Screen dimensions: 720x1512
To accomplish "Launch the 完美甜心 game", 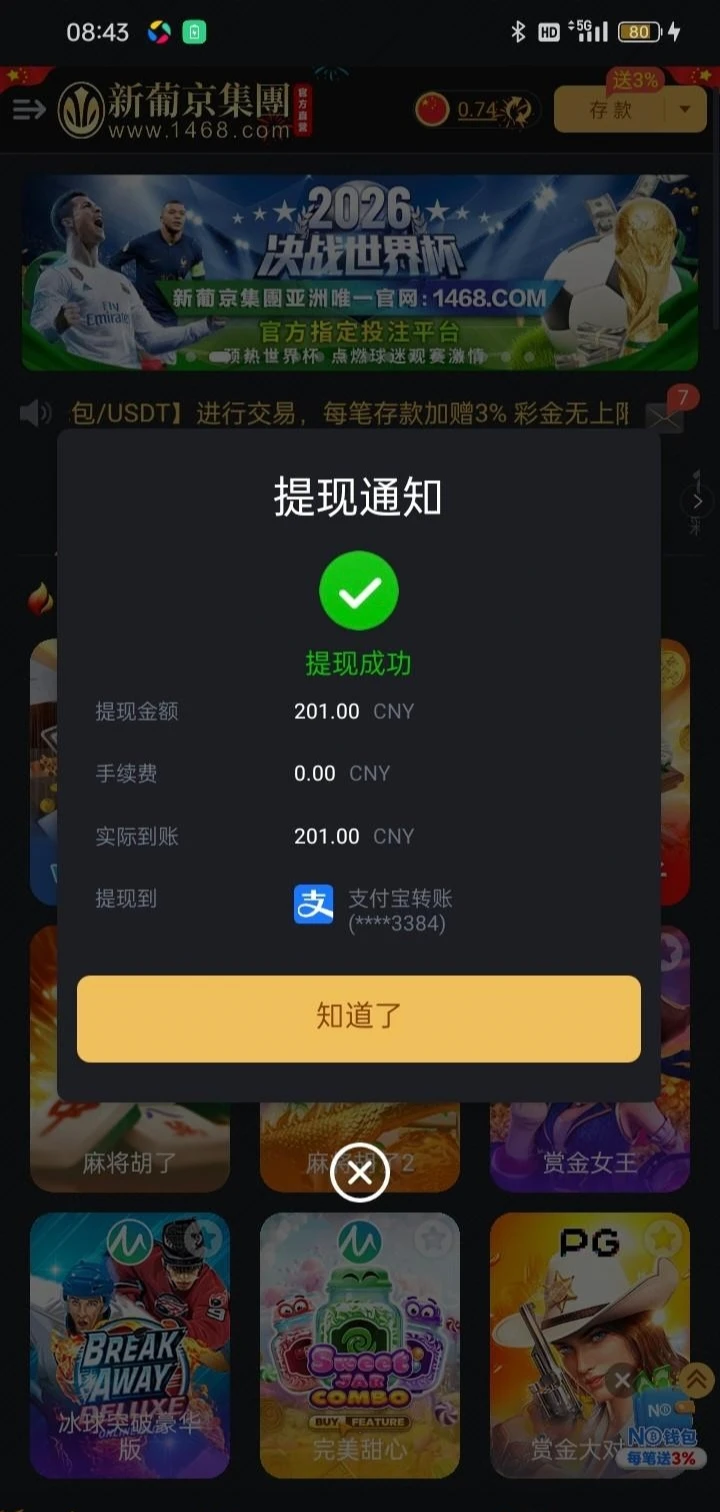I will 359,1345.
